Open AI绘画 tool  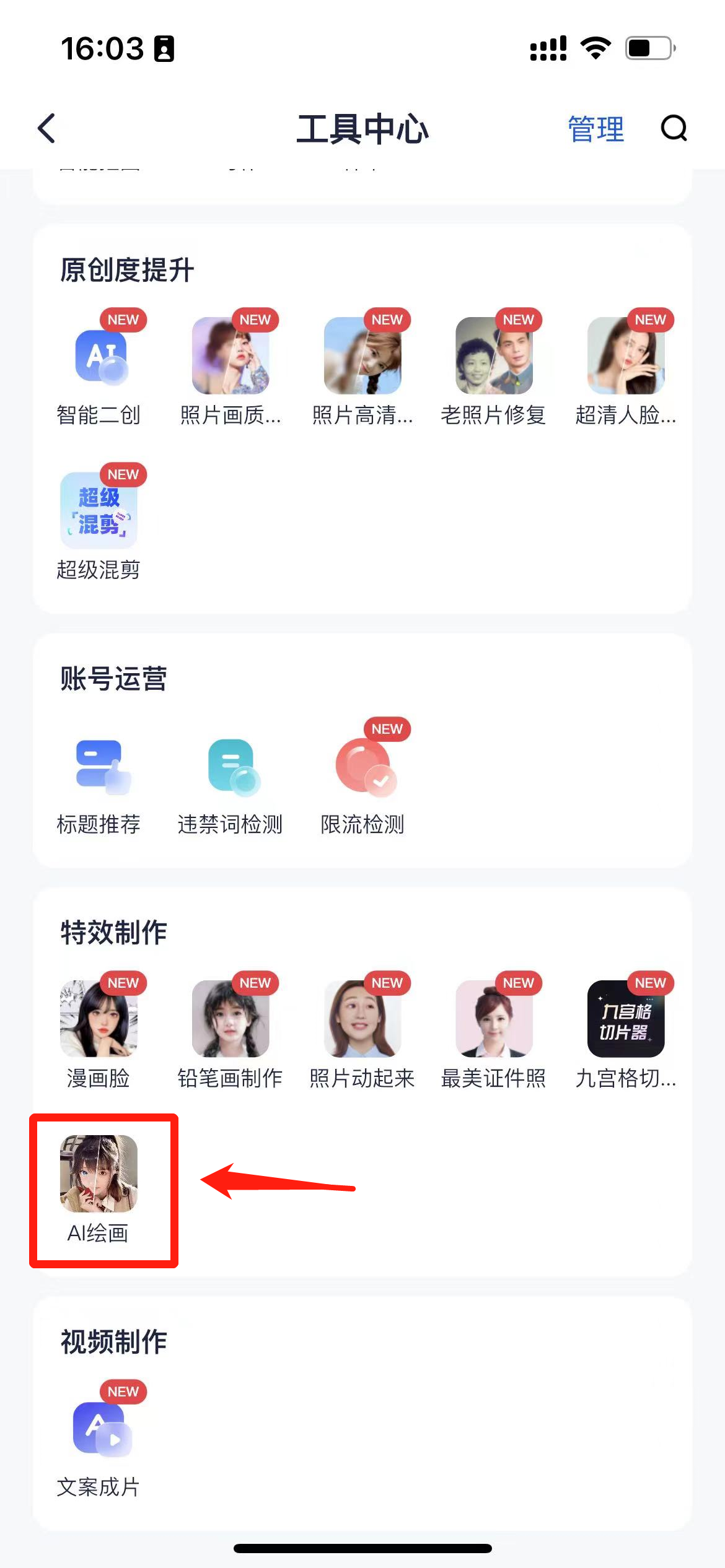99,1174
